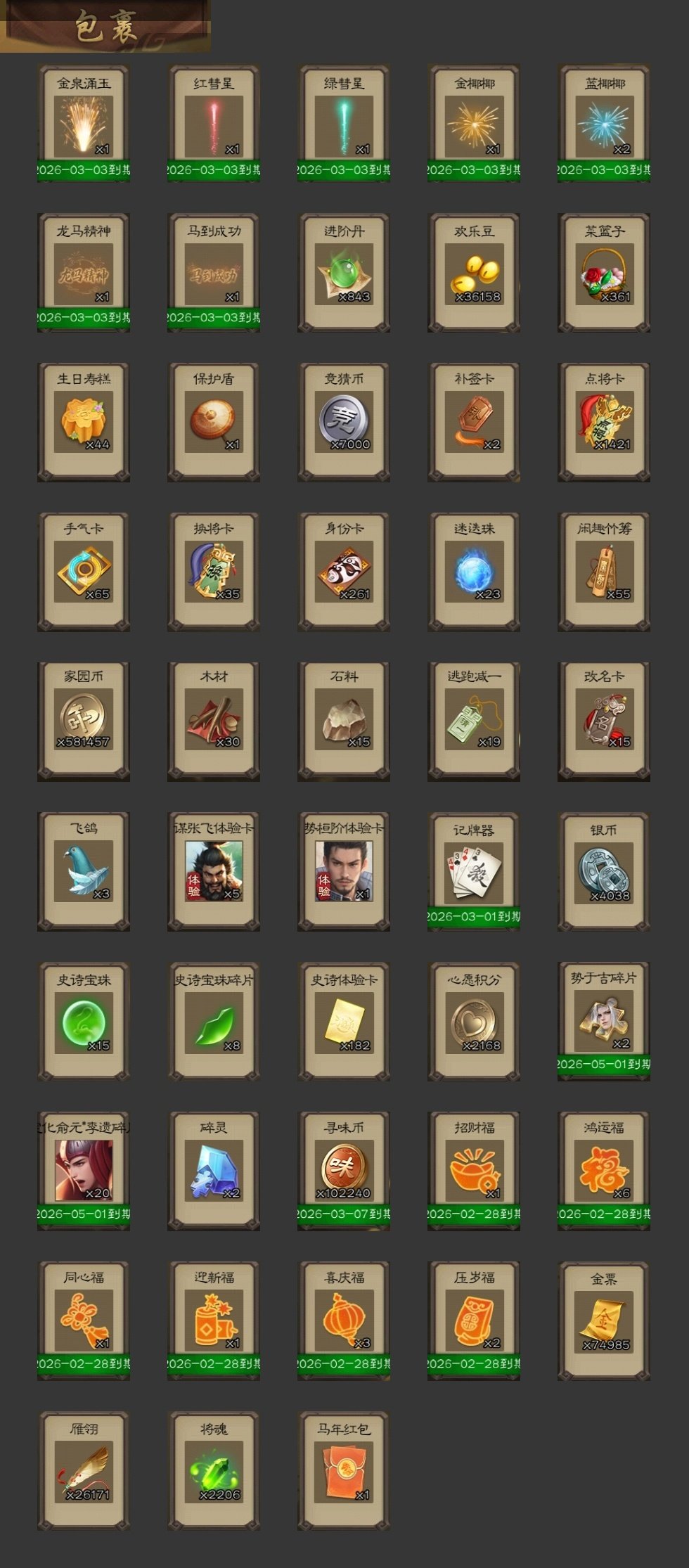The width and height of the screenshot is (689, 1568).
Task: Select the 改名卡 item
Action: coord(604,719)
